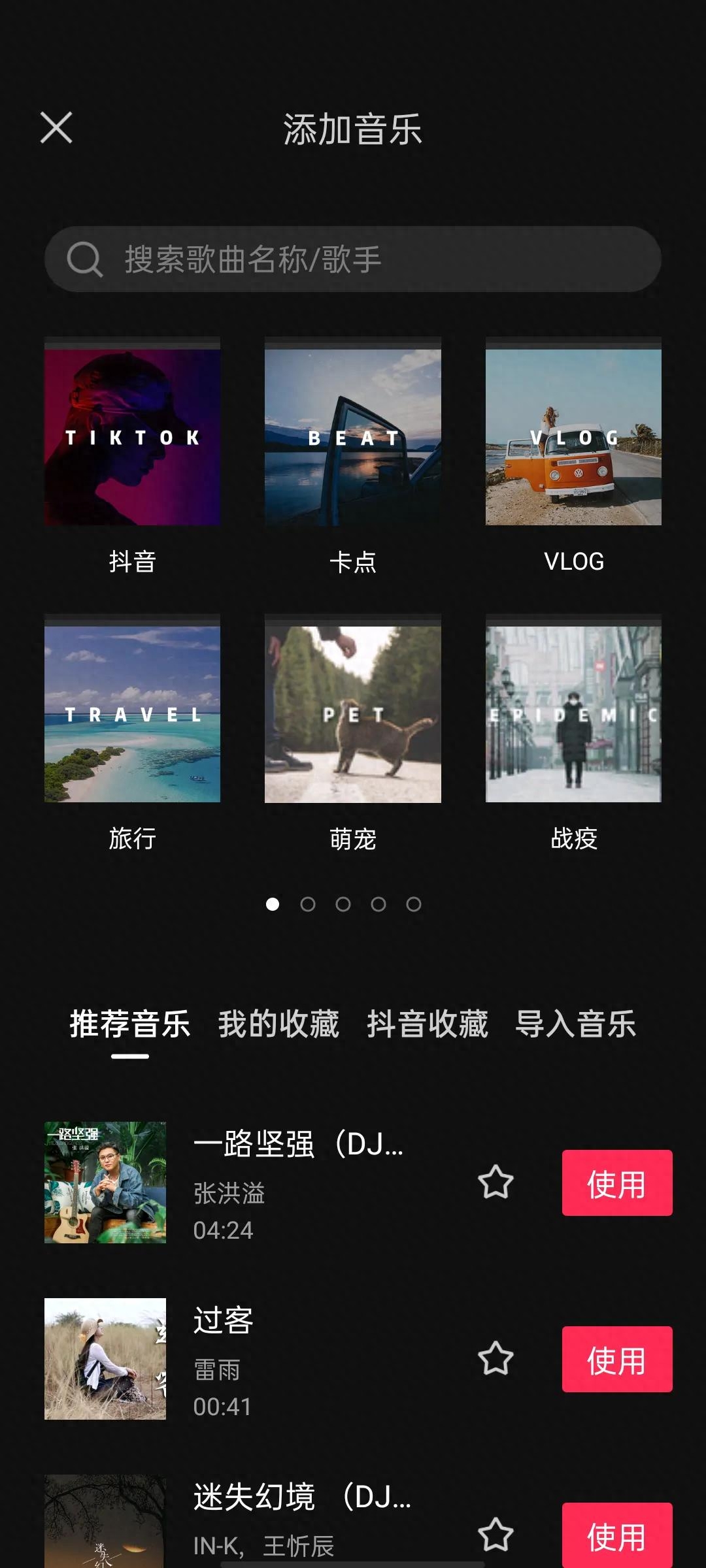Browse the VLOG music category

coord(573,437)
